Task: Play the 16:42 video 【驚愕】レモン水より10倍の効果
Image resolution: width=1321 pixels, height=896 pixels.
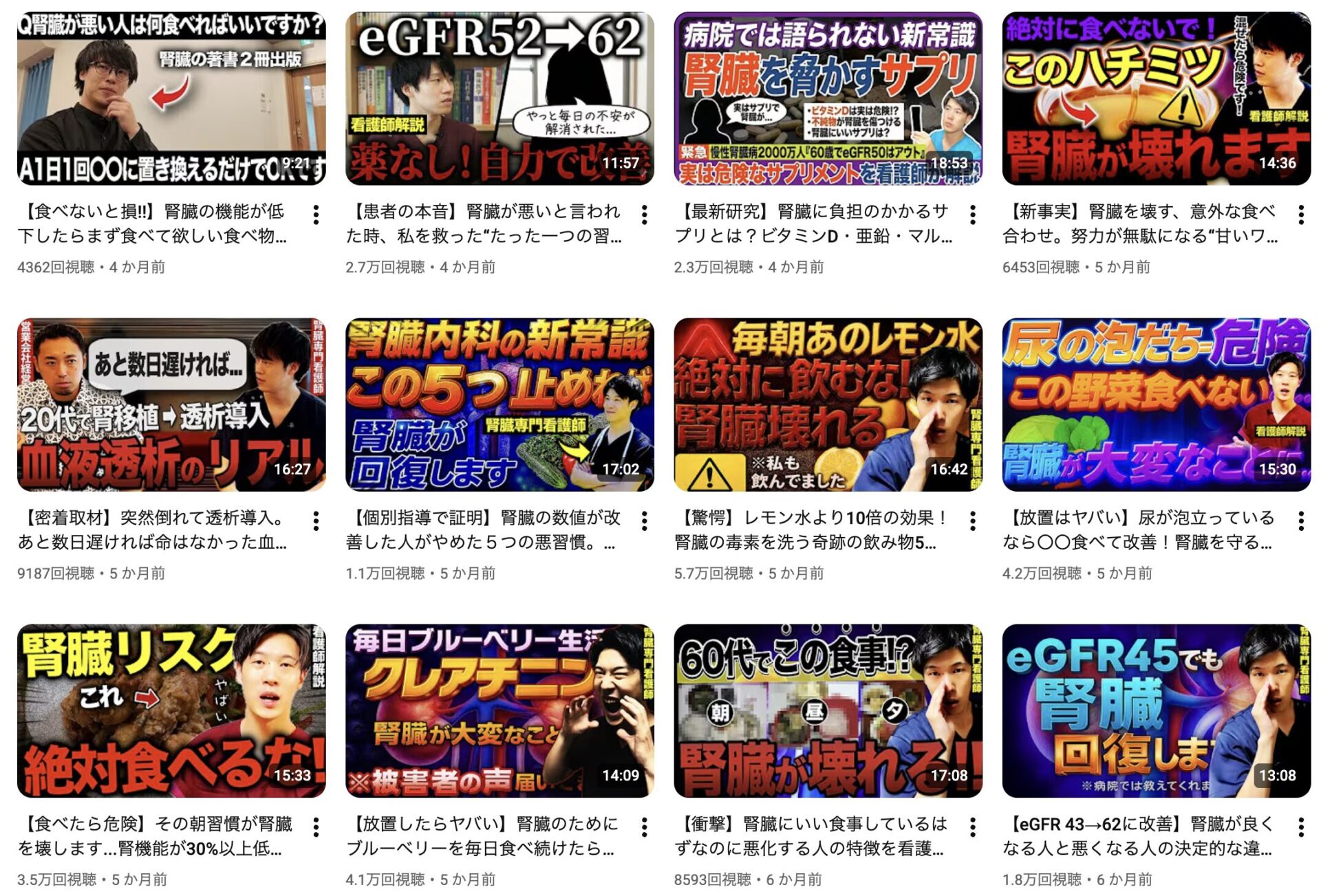Action: tap(828, 404)
